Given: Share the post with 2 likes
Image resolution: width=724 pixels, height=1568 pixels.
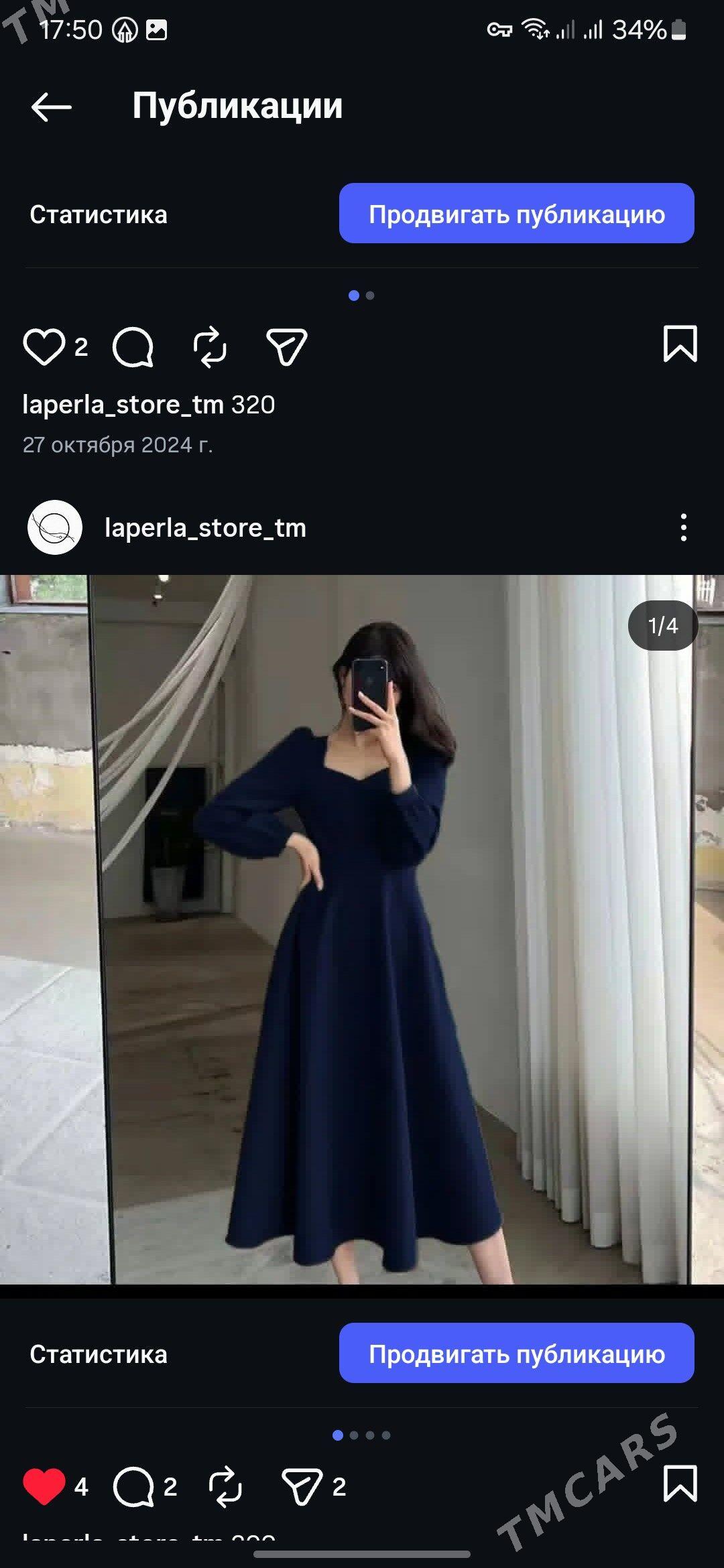Looking at the screenshot, I should (x=287, y=347).
